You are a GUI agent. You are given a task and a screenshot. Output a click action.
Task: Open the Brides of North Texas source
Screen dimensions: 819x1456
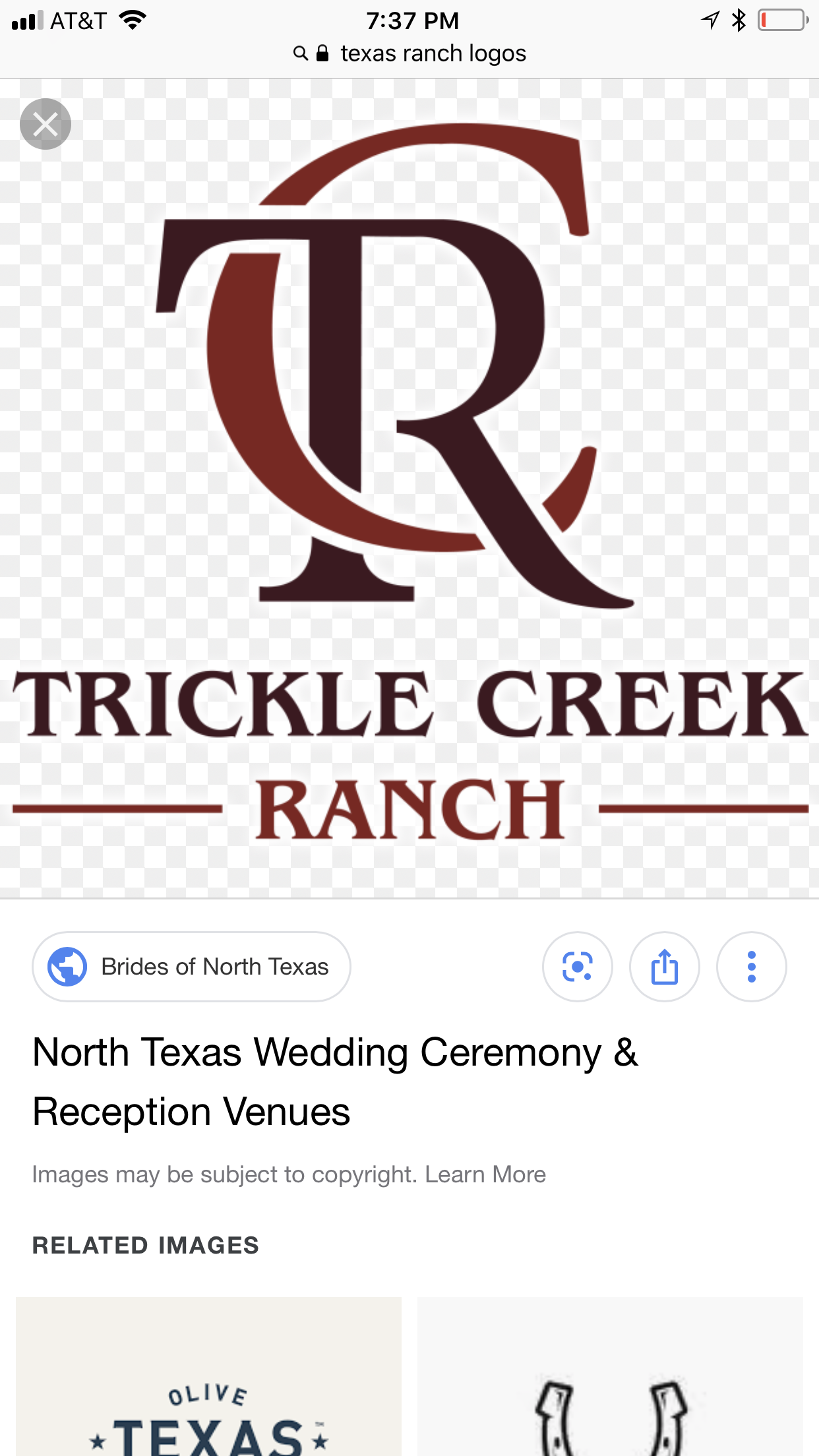pyautogui.click(x=191, y=967)
